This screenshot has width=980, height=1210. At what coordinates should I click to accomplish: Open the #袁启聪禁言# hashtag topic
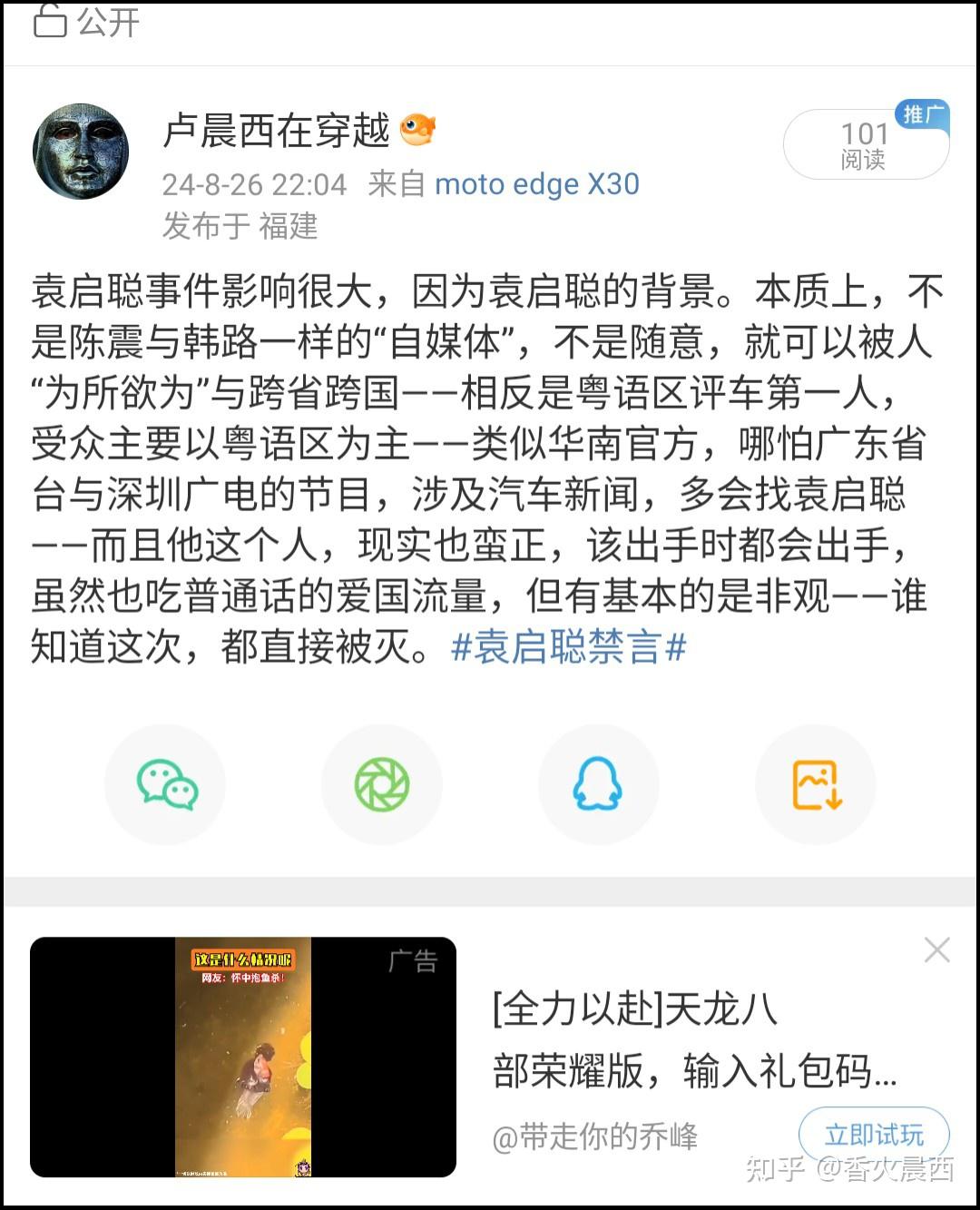click(568, 648)
